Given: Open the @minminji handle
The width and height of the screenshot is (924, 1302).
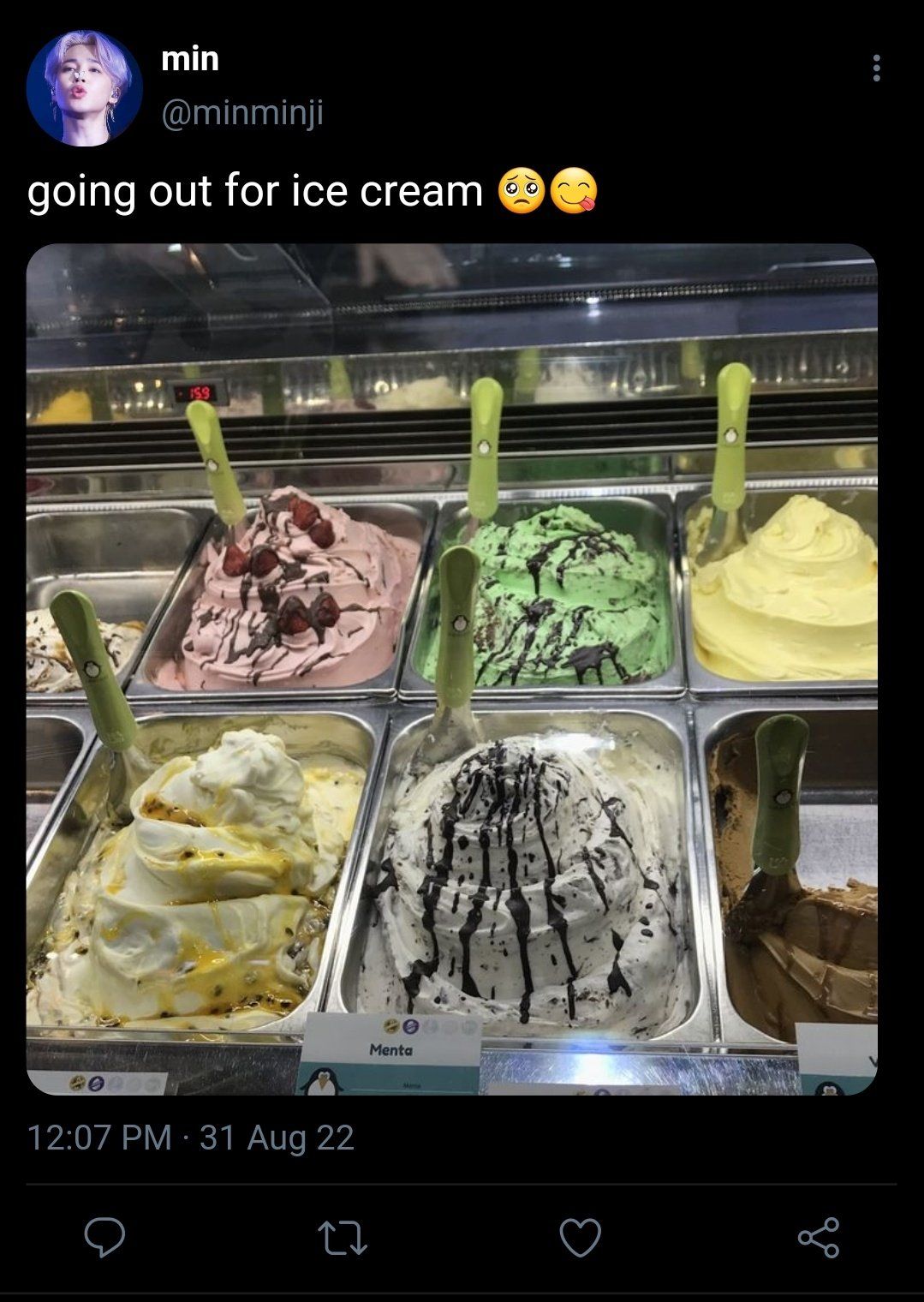Looking at the screenshot, I should coord(242,112).
